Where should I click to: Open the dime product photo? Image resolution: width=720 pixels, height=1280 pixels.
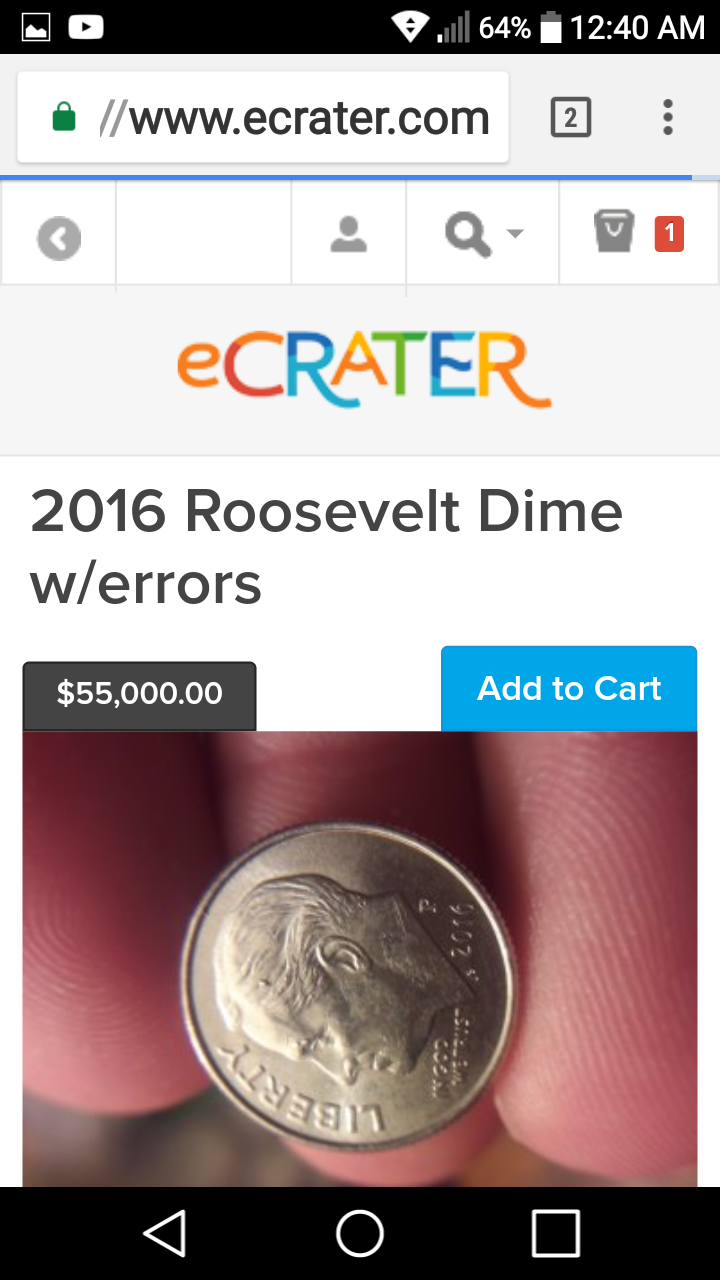tap(360, 960)
